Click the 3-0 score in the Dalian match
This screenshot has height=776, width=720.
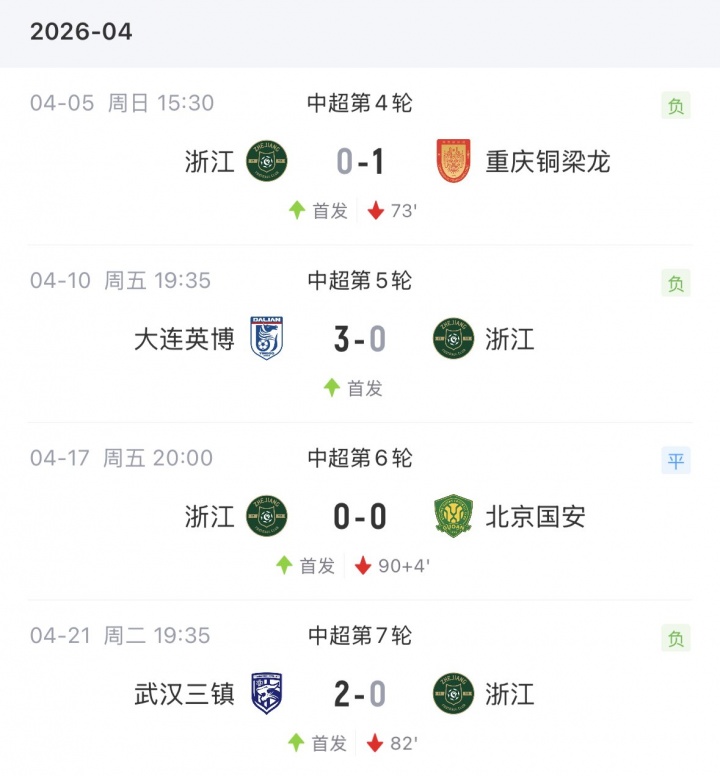(360, 338)
